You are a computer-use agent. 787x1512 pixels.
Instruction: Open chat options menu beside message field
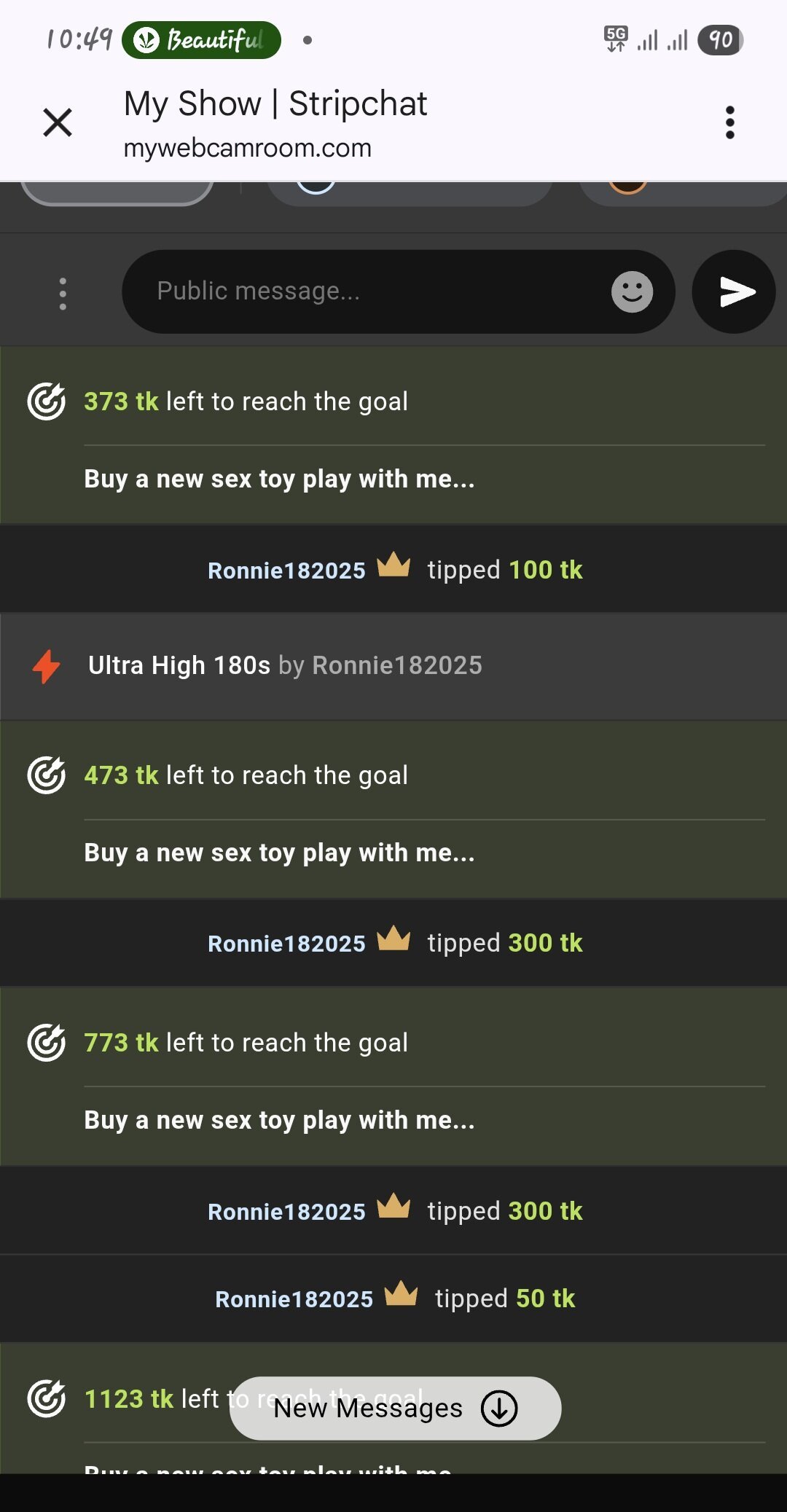[63, 294]
